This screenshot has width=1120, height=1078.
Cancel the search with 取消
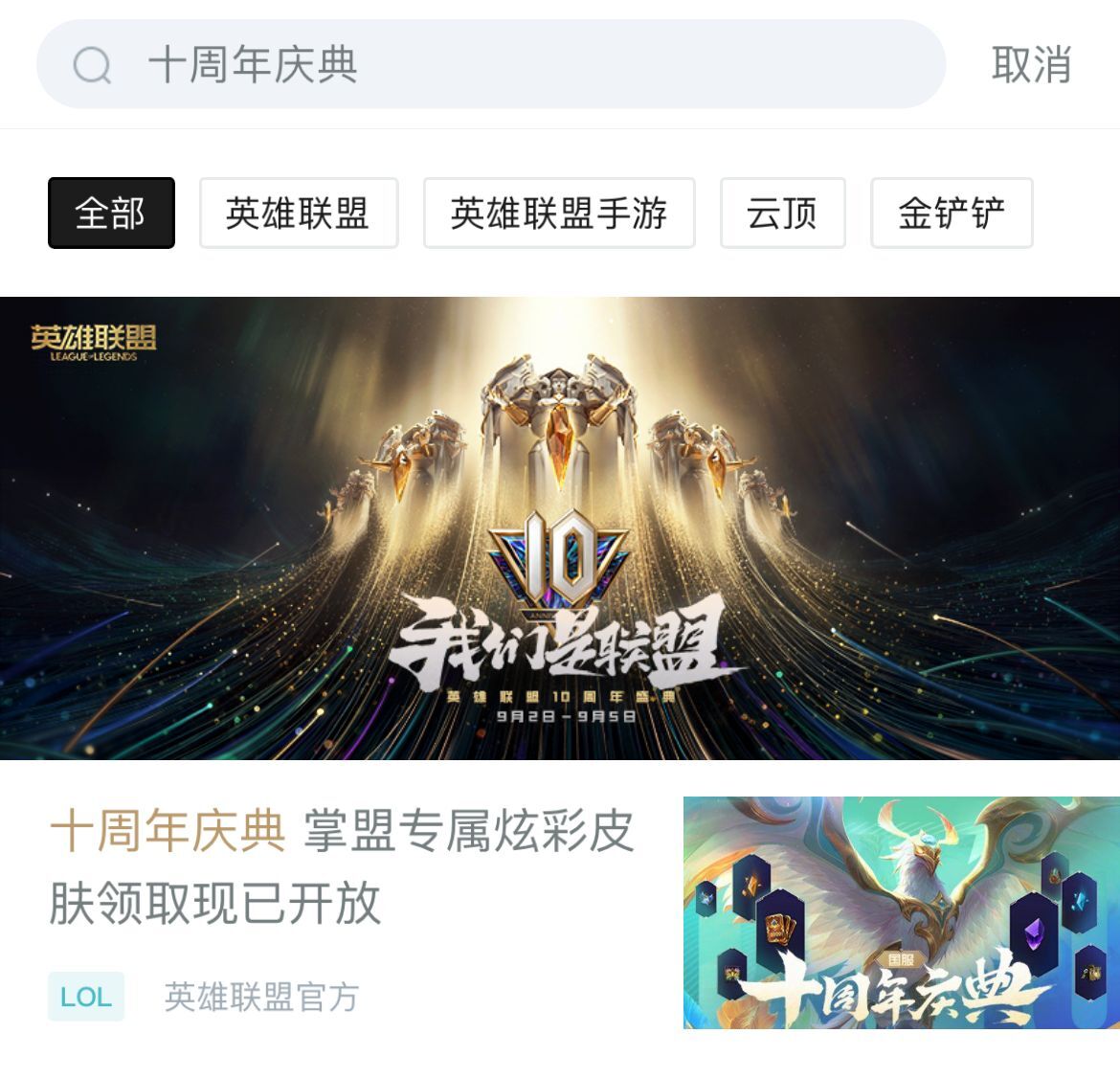1030,65
